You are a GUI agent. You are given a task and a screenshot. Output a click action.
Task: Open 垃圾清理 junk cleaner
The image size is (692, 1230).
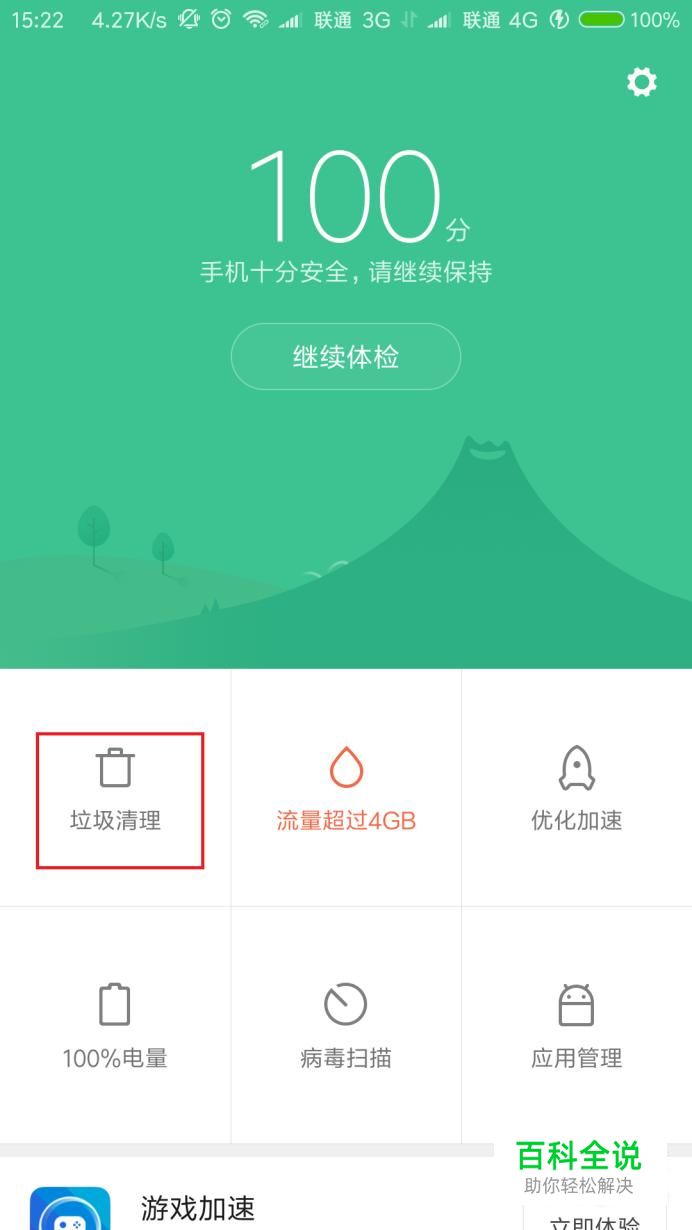[116, 792]
